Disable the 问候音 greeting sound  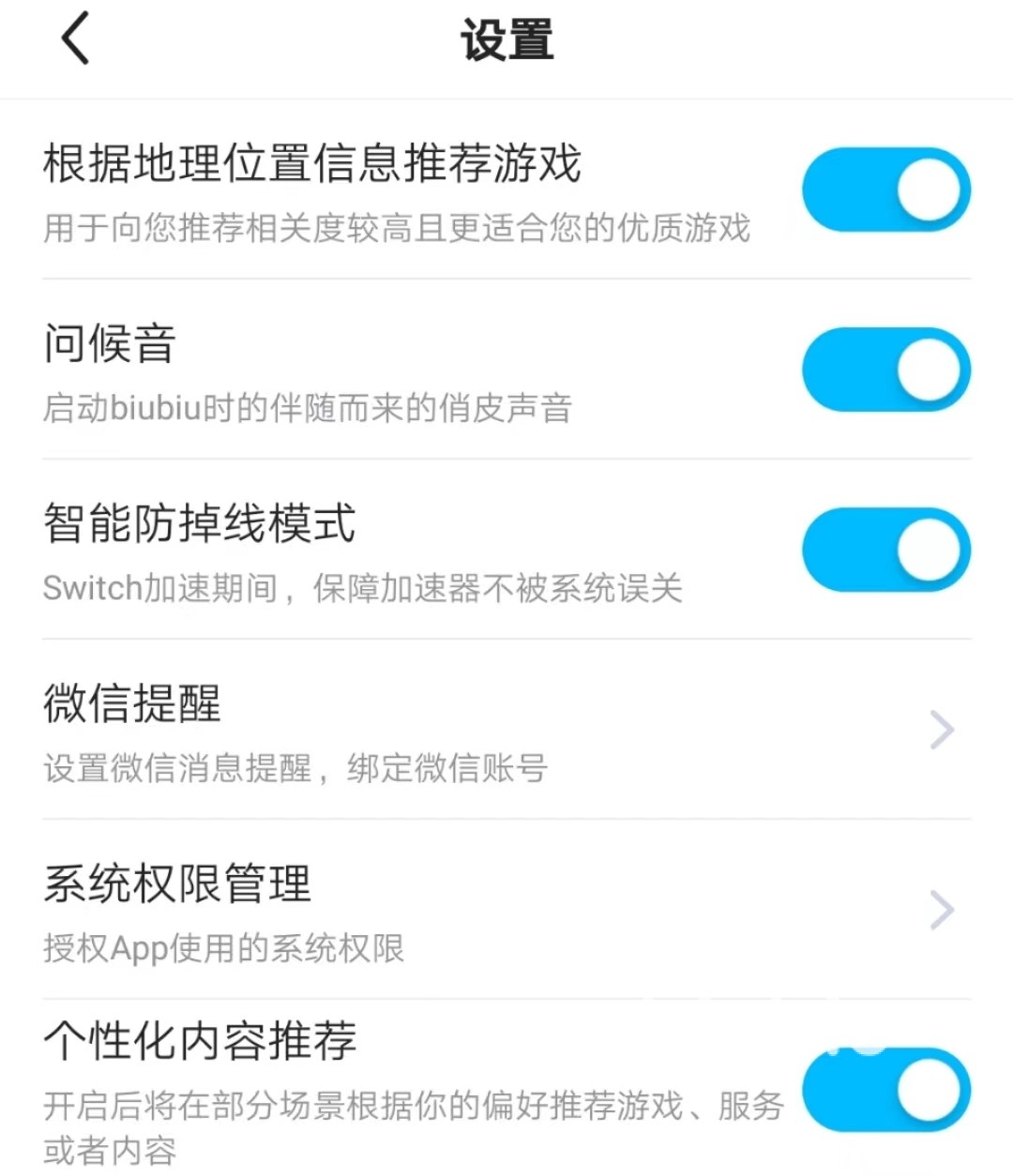click(x=885, y=369)
